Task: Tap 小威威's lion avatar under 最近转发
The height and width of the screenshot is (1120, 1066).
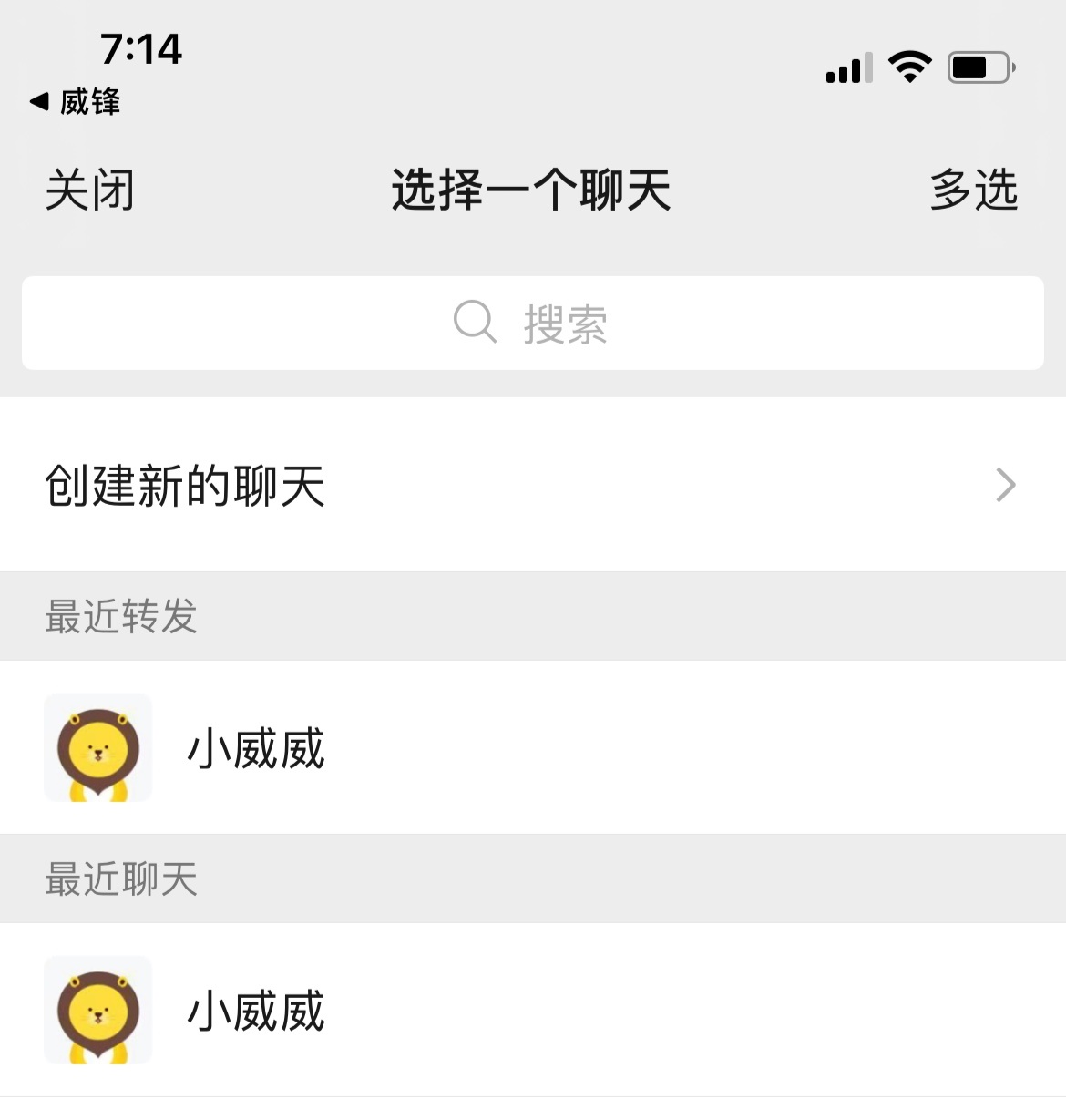Action: pos(97,748)
